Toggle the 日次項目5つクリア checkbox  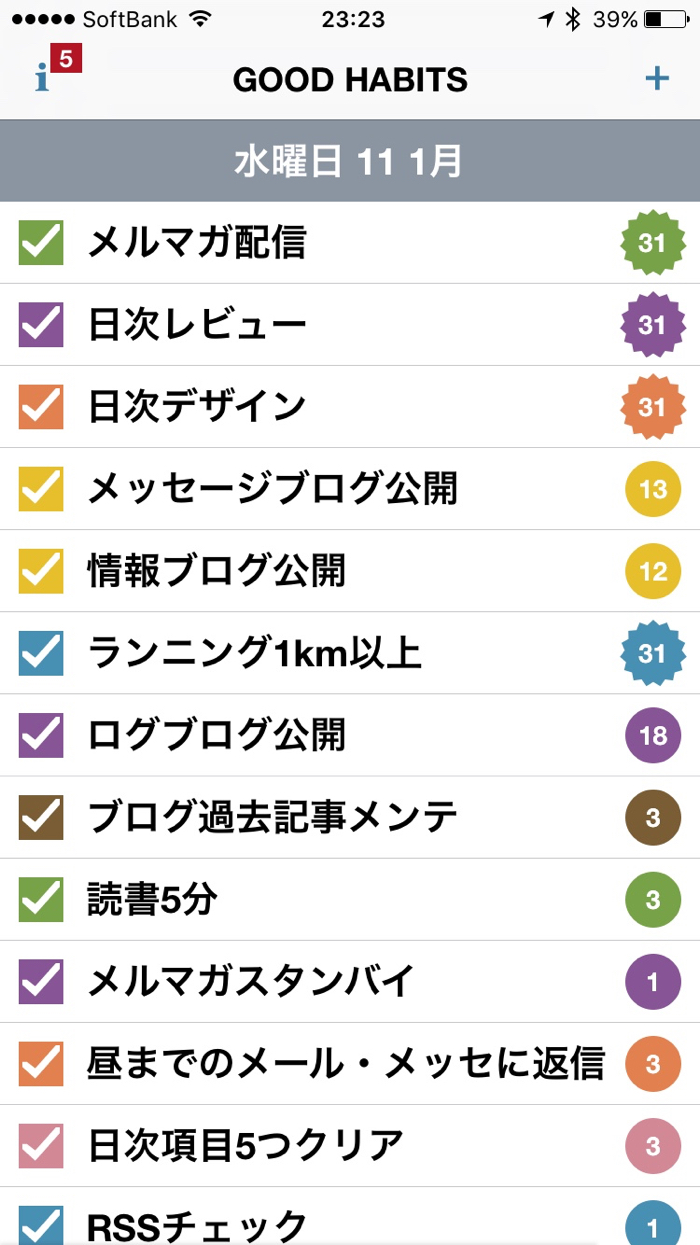tap(41, 1145)
